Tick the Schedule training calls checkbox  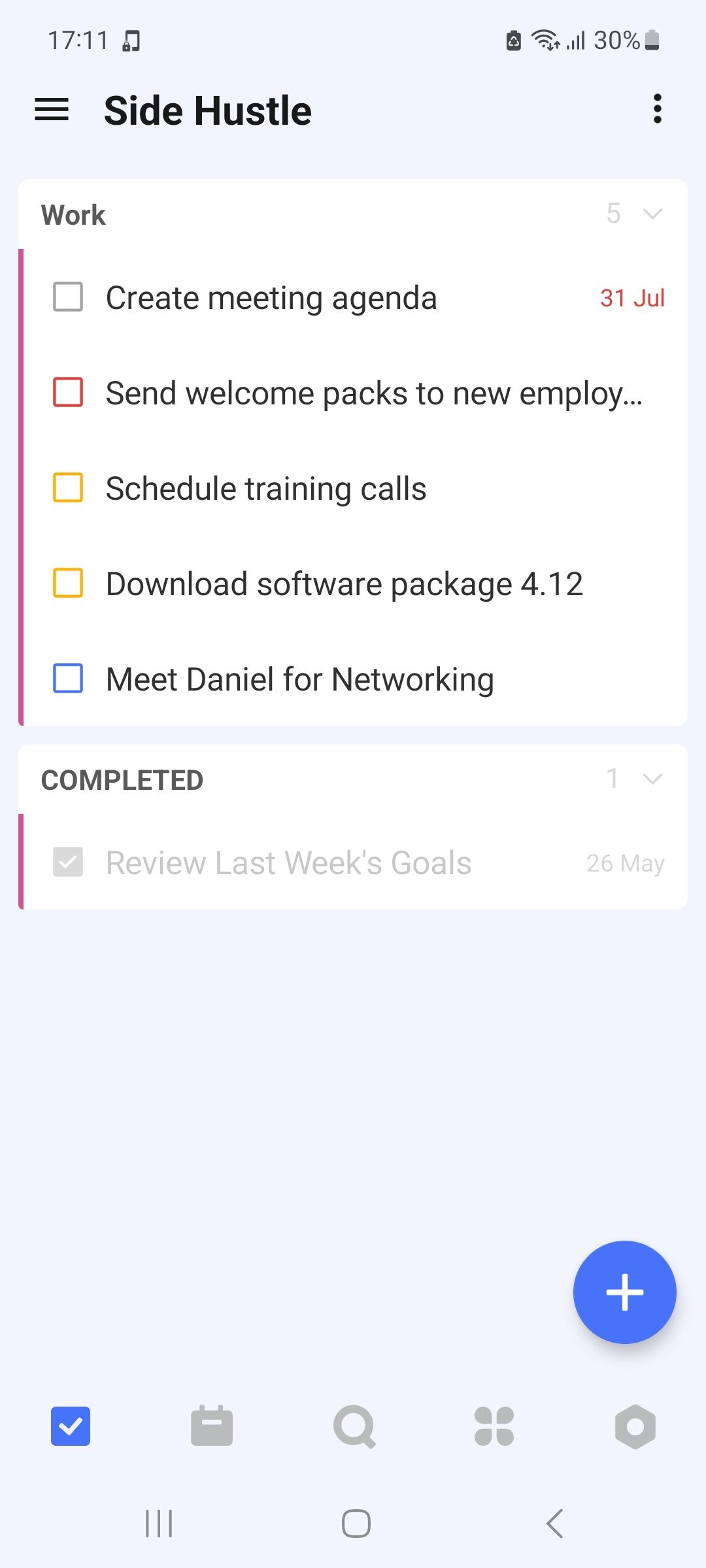[x=68, y=488]
